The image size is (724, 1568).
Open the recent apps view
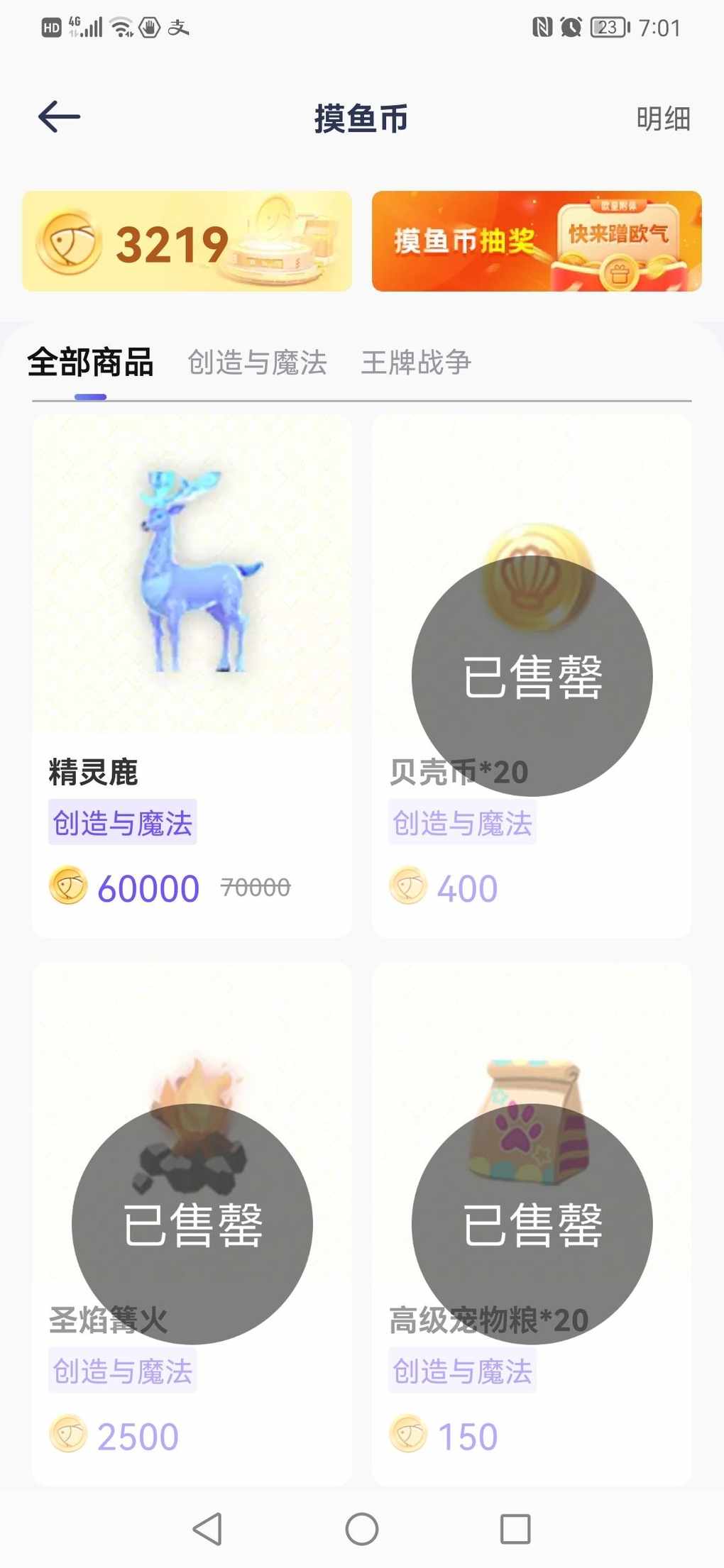tap(515, 1528)
